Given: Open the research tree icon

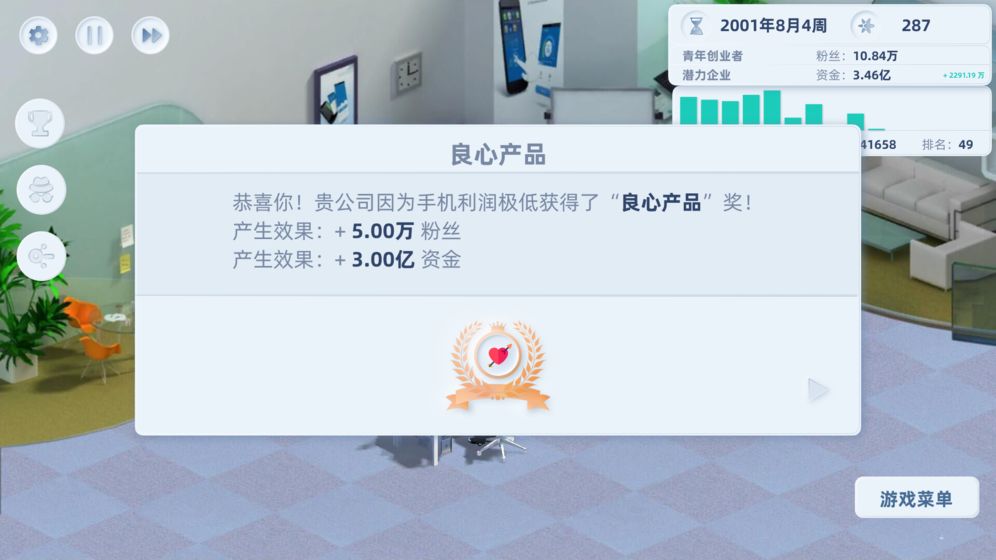Looking at the screenshot, I should coord(41,256).
